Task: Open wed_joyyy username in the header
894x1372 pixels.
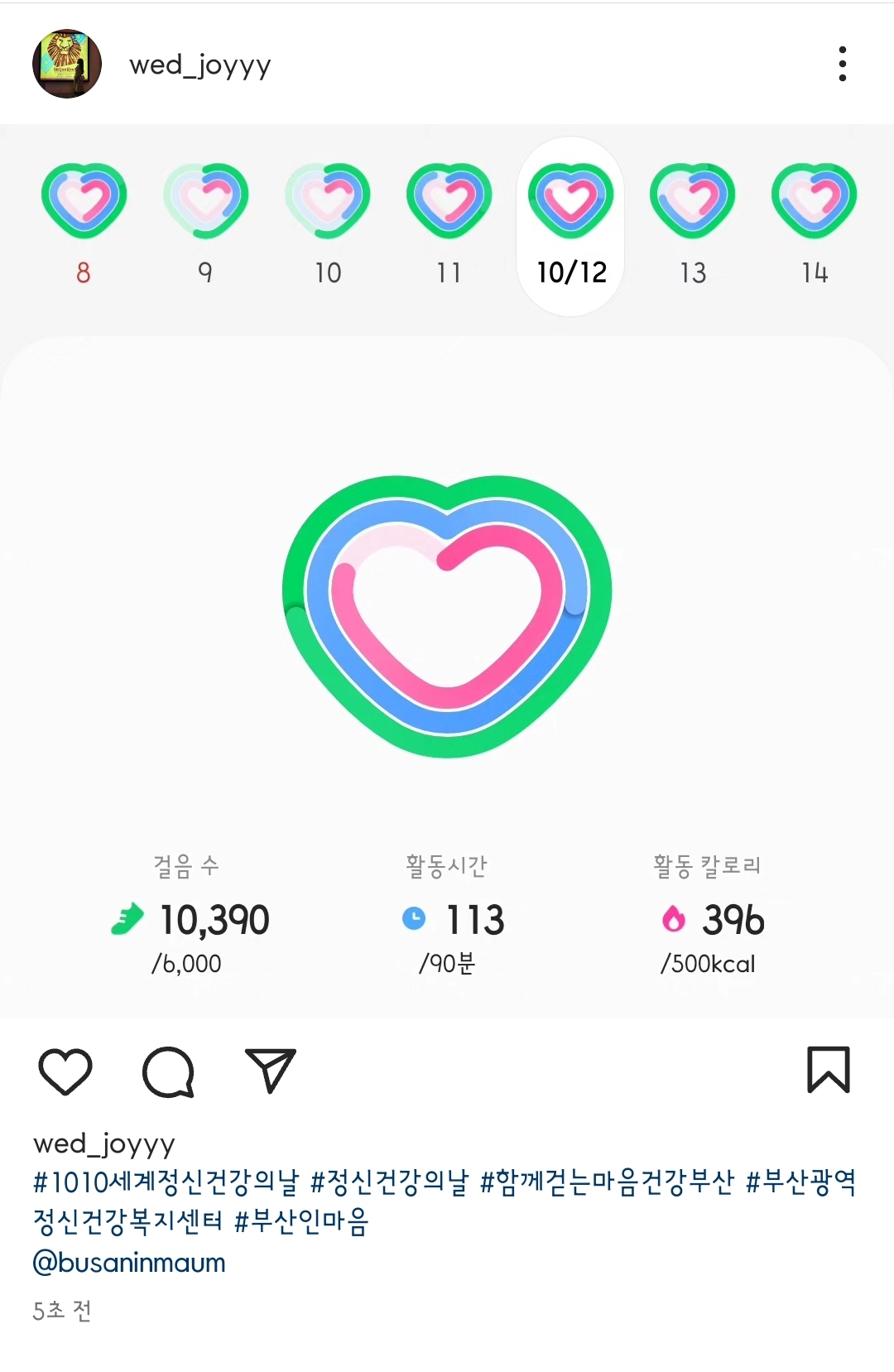Action: [x=200, y=65]
